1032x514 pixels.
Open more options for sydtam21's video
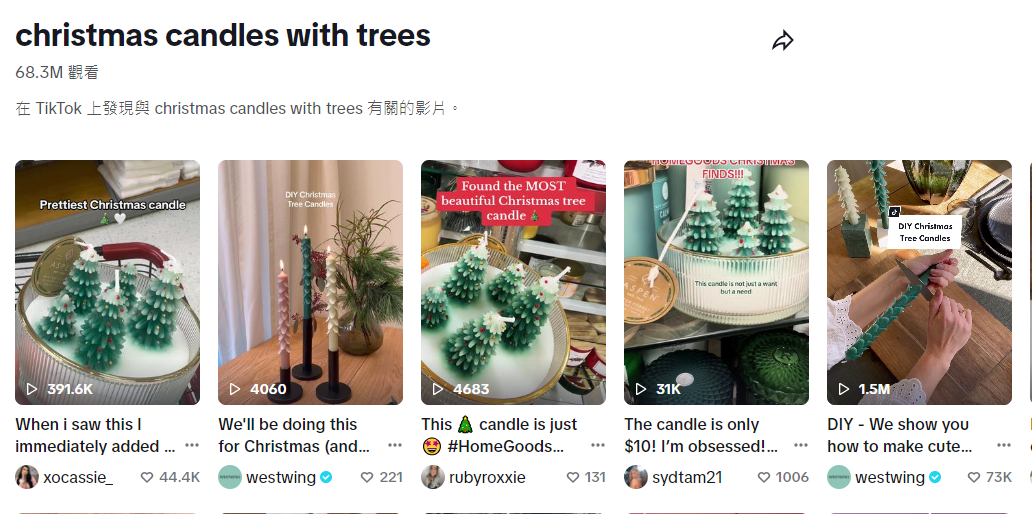[801, 446]
